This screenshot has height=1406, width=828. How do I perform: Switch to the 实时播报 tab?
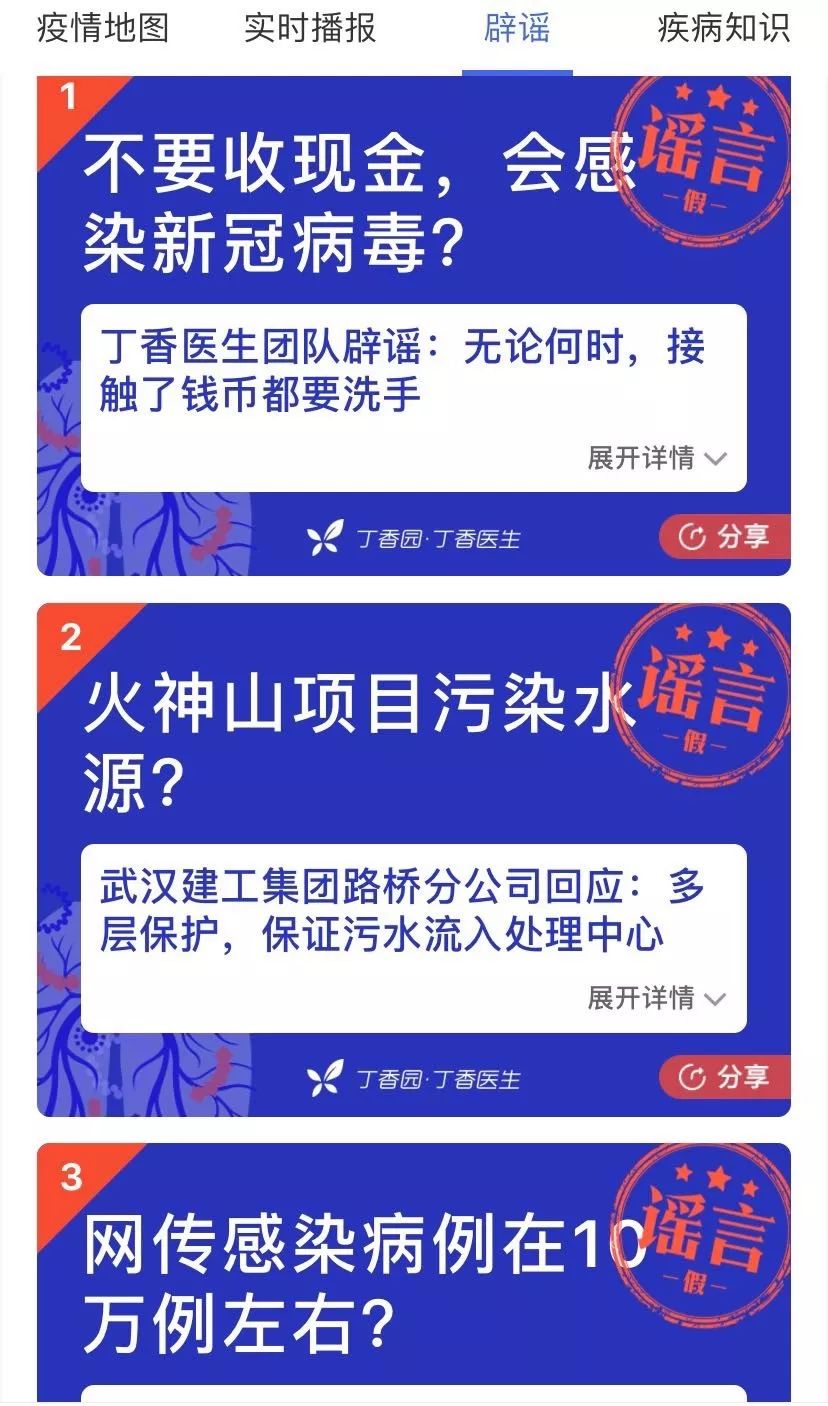click(310, 28)
